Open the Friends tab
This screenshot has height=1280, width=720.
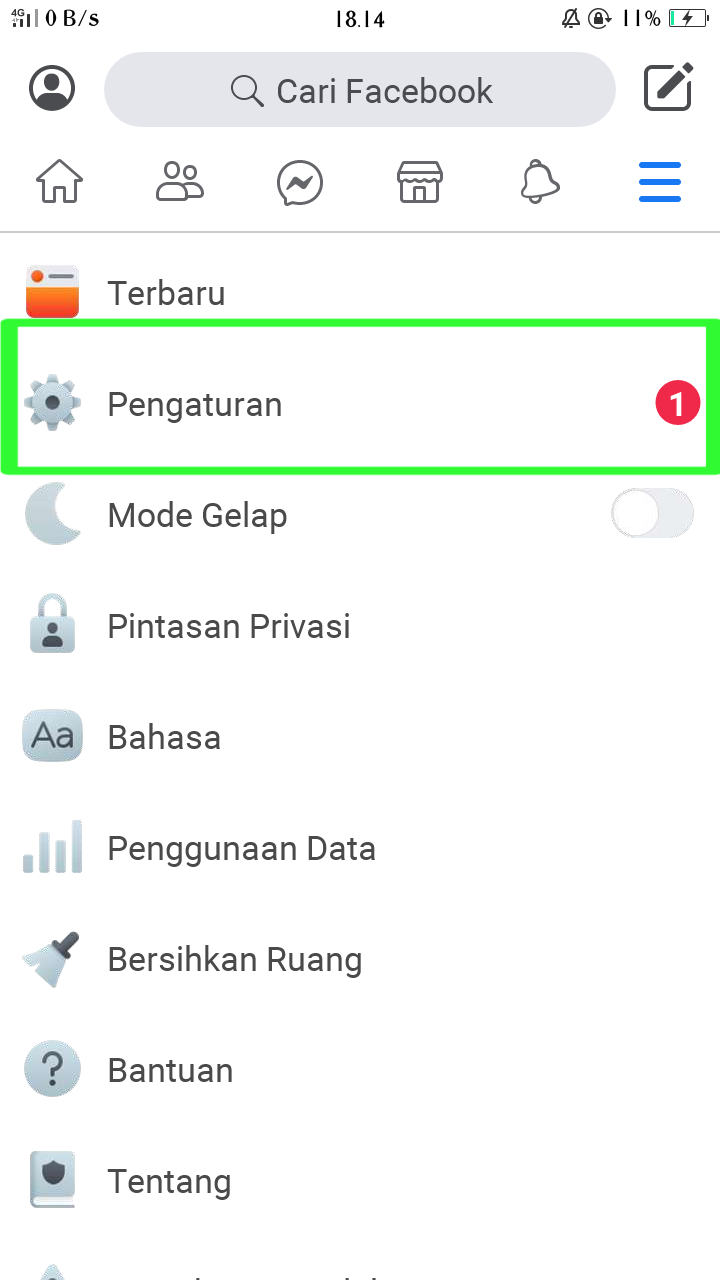tap(180, 183)
